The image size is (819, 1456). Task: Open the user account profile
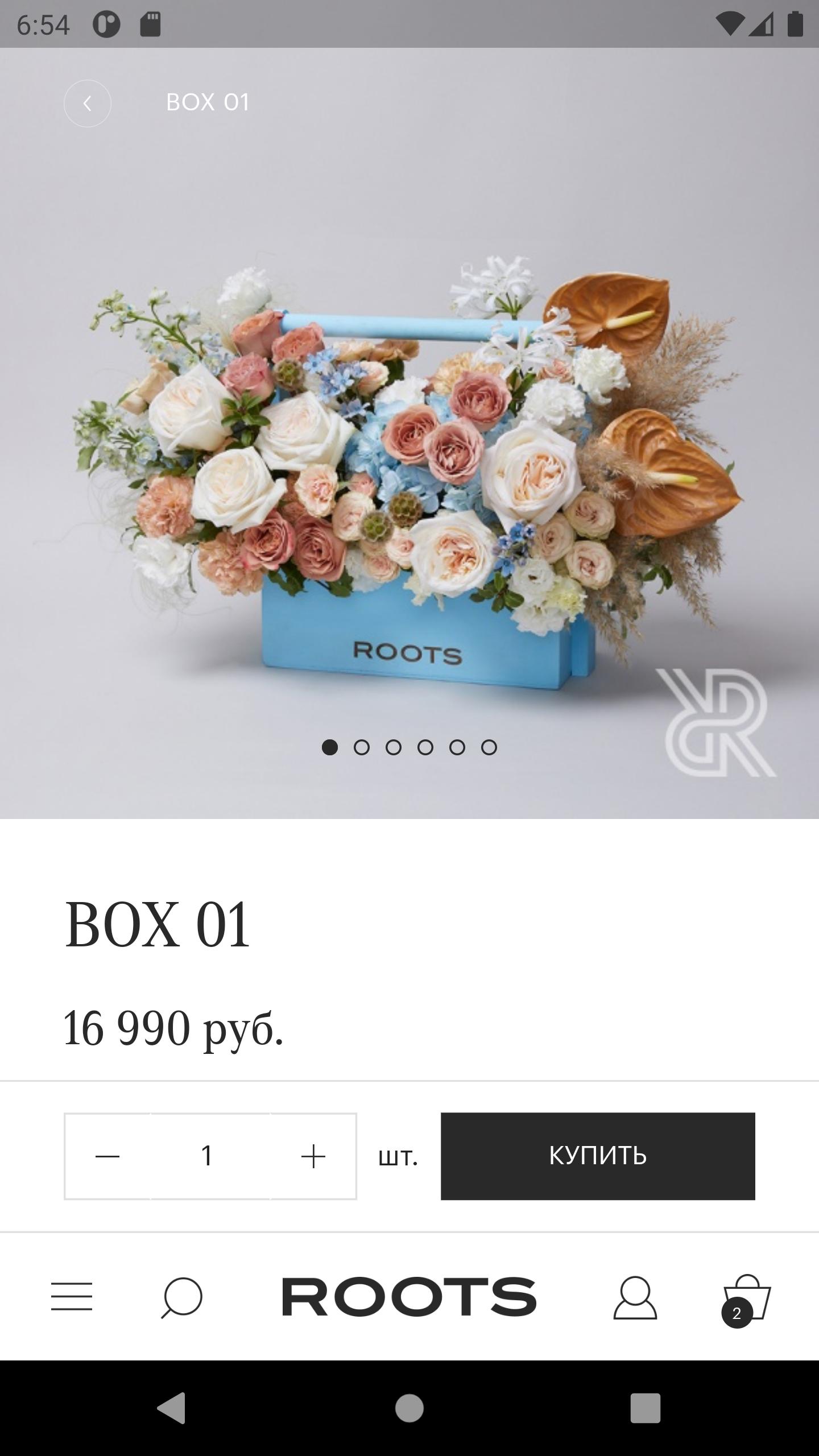pos(635,1297)
